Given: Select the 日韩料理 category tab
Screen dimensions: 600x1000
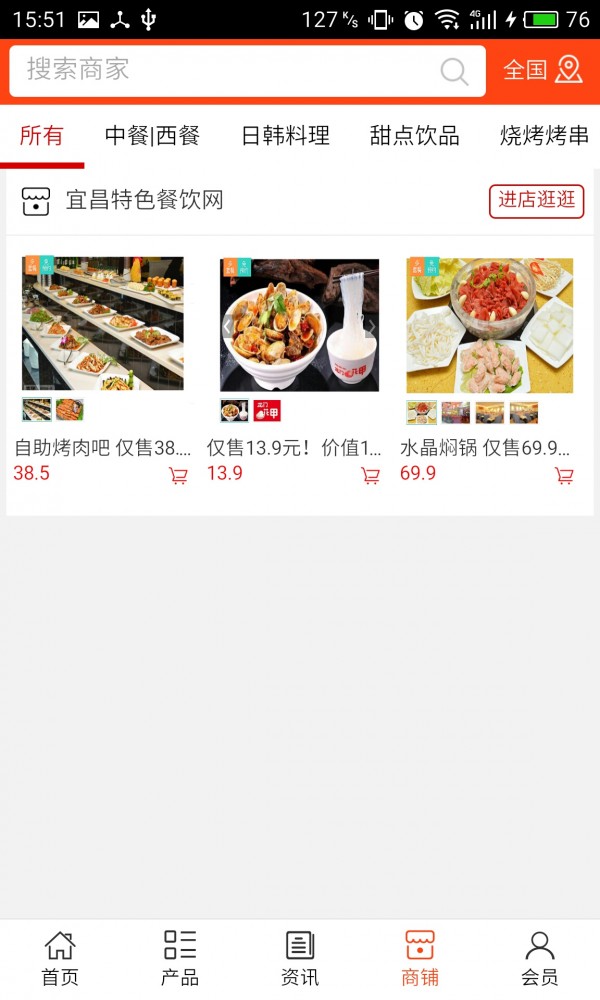Looking at the screenshot, I should (x=285, y=136).
